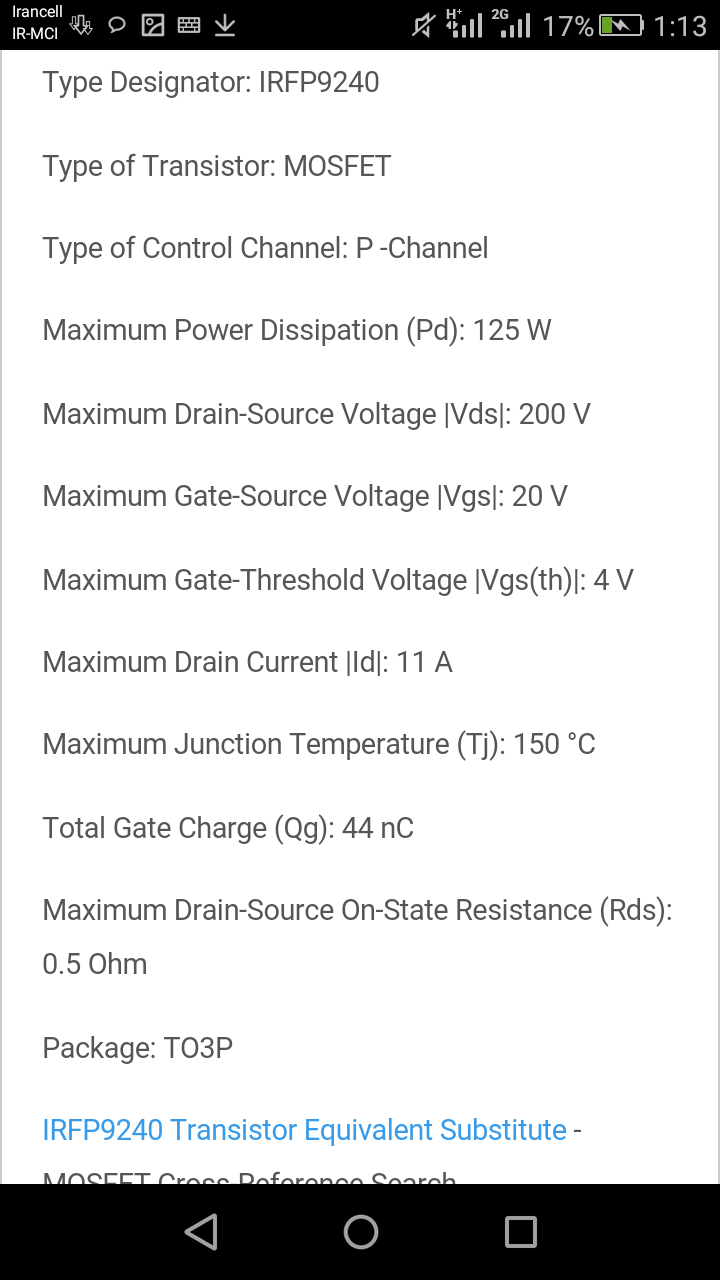
Task: Tap the home button in navigation bar
Action: click(x=360, y=1232)
